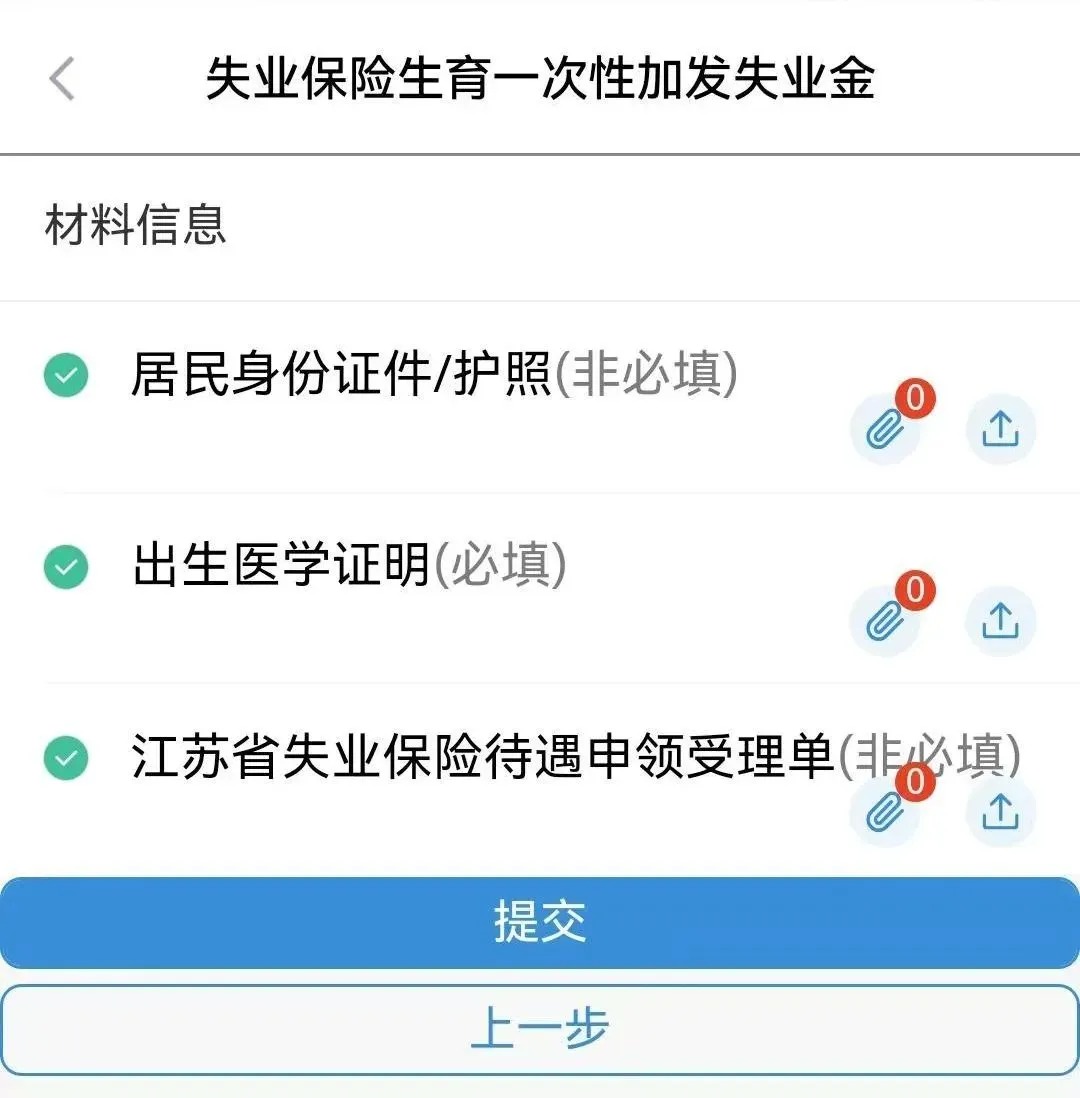
Task: Upload a file for 居民身份证件/护照
Action: pyautogui.click(x=1000, y=430)
